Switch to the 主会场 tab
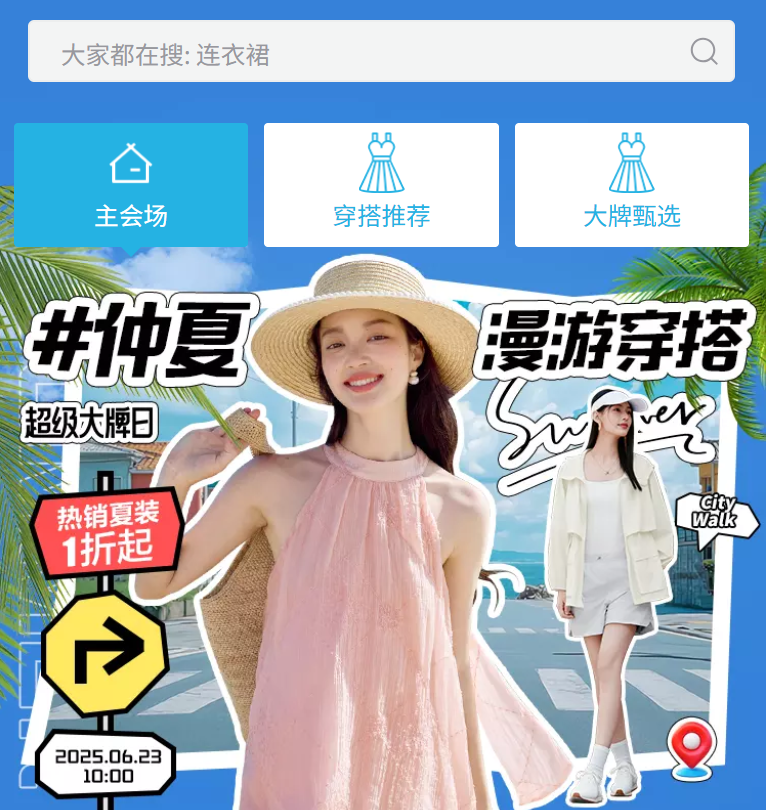Image resolution: width=766 pixels, height=810 pixels. 131,185
